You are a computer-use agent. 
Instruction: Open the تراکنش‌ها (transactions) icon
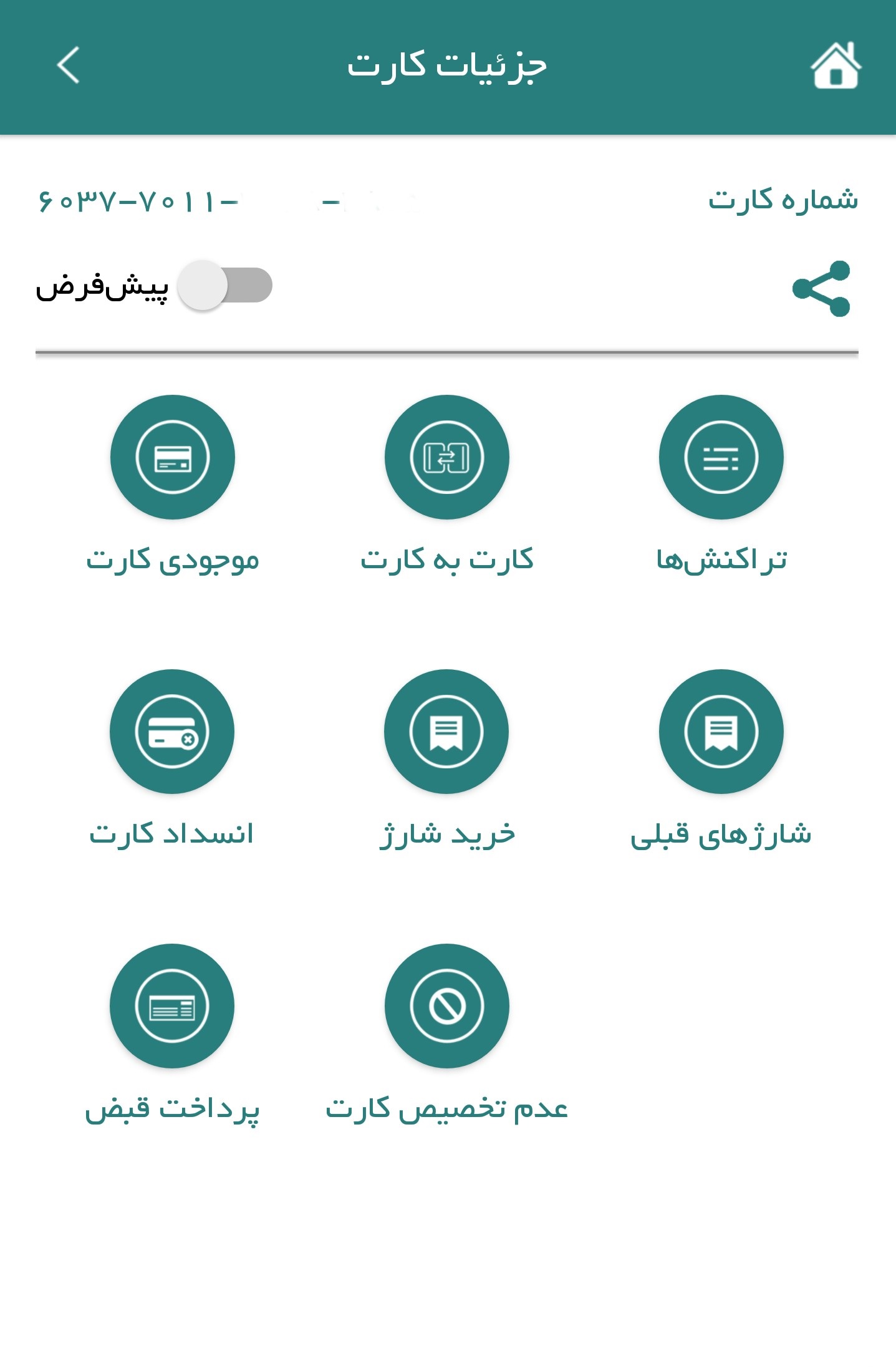[720, 457]
